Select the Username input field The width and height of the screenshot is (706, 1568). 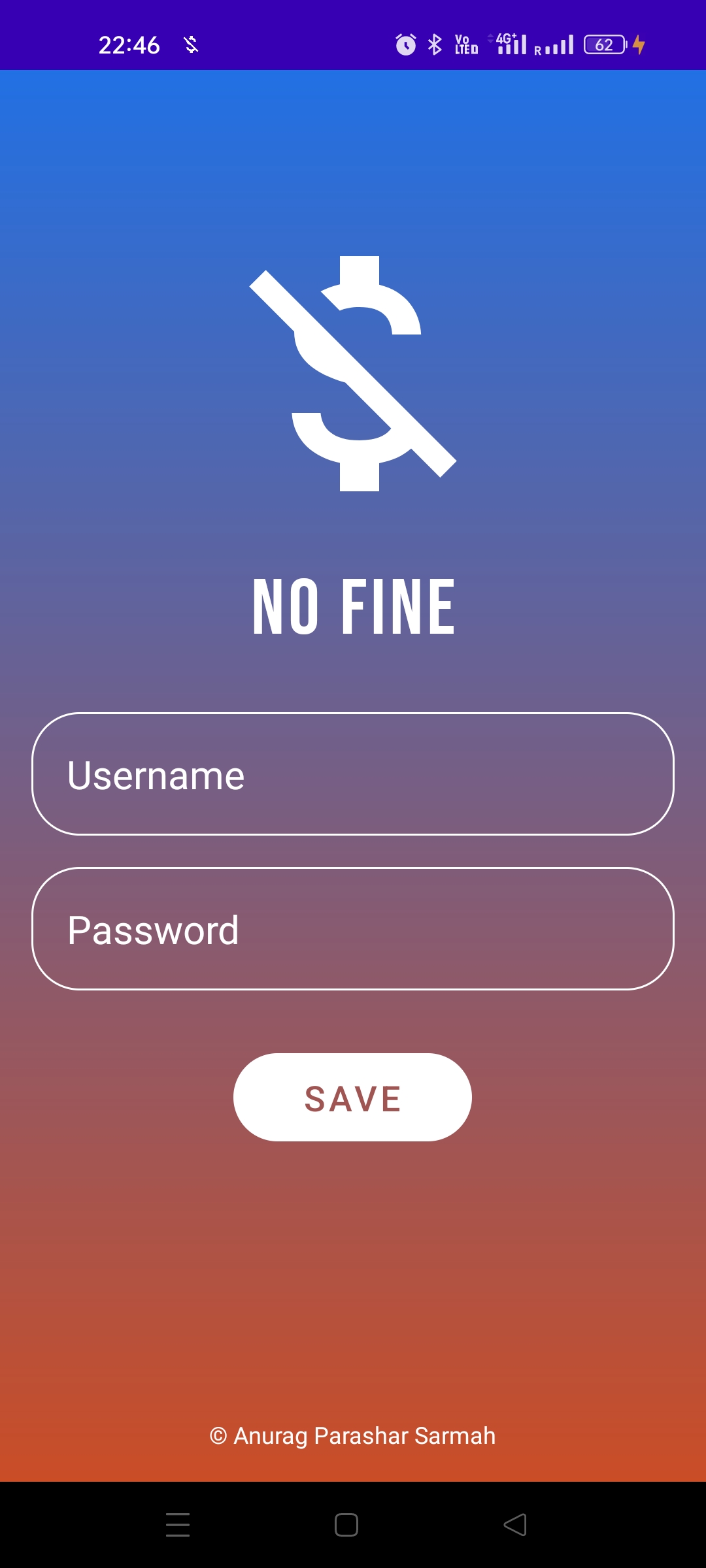coord(353,774)
